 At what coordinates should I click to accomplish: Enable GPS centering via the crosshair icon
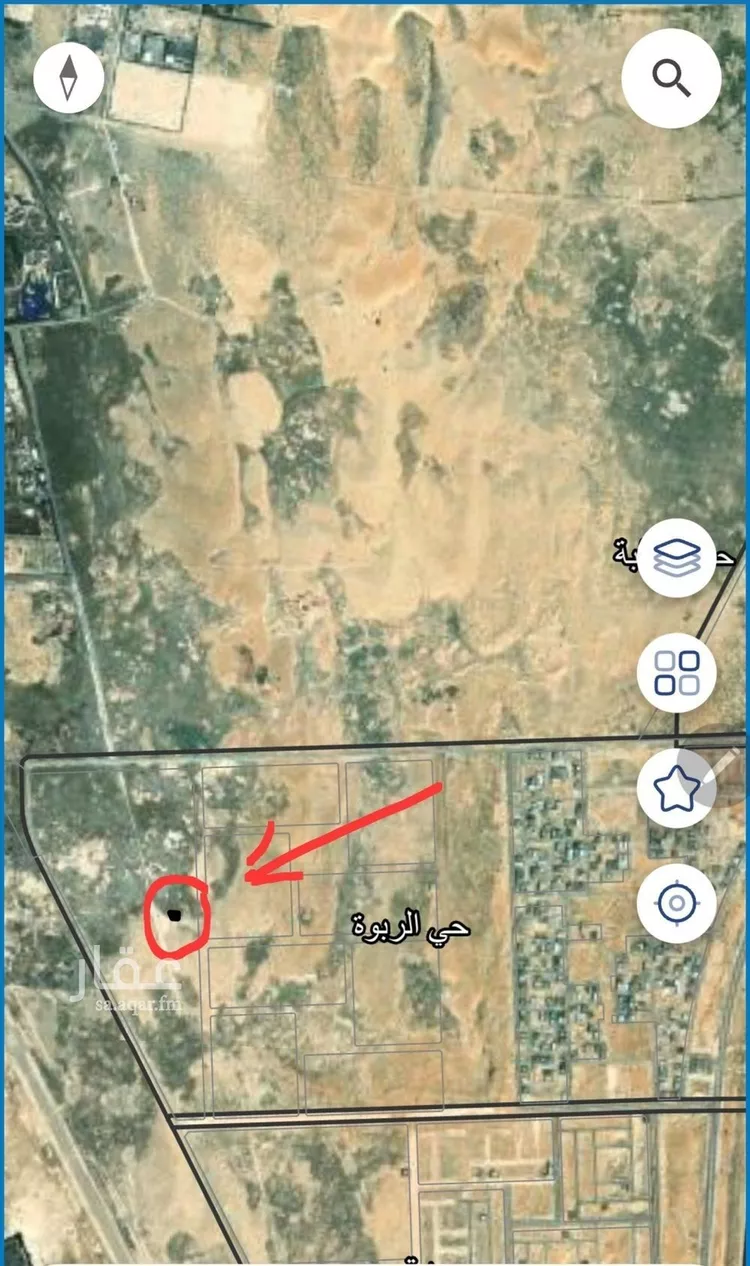click(x=676, y=903)
